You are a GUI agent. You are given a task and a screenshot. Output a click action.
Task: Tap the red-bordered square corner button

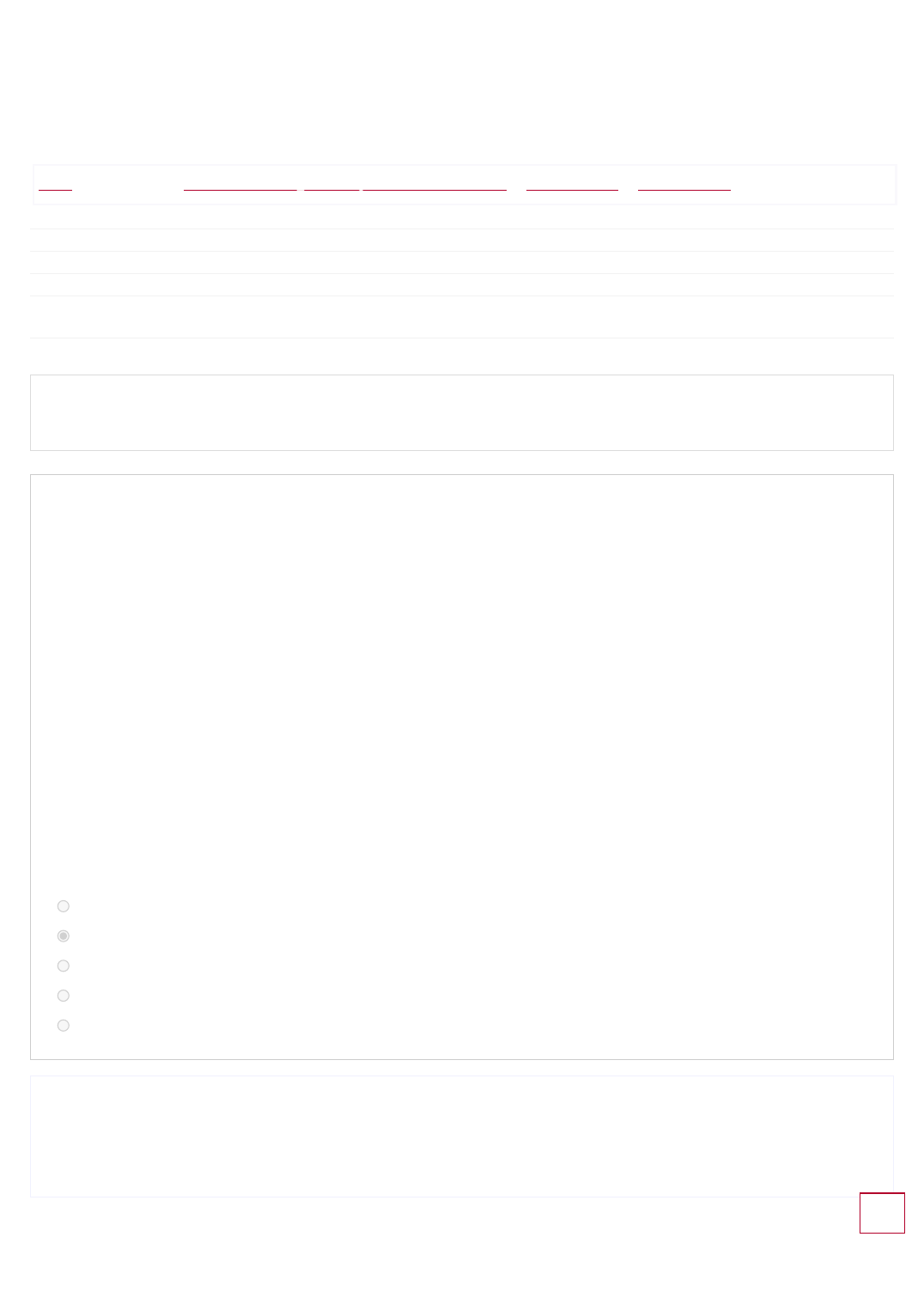point(882,1213)
